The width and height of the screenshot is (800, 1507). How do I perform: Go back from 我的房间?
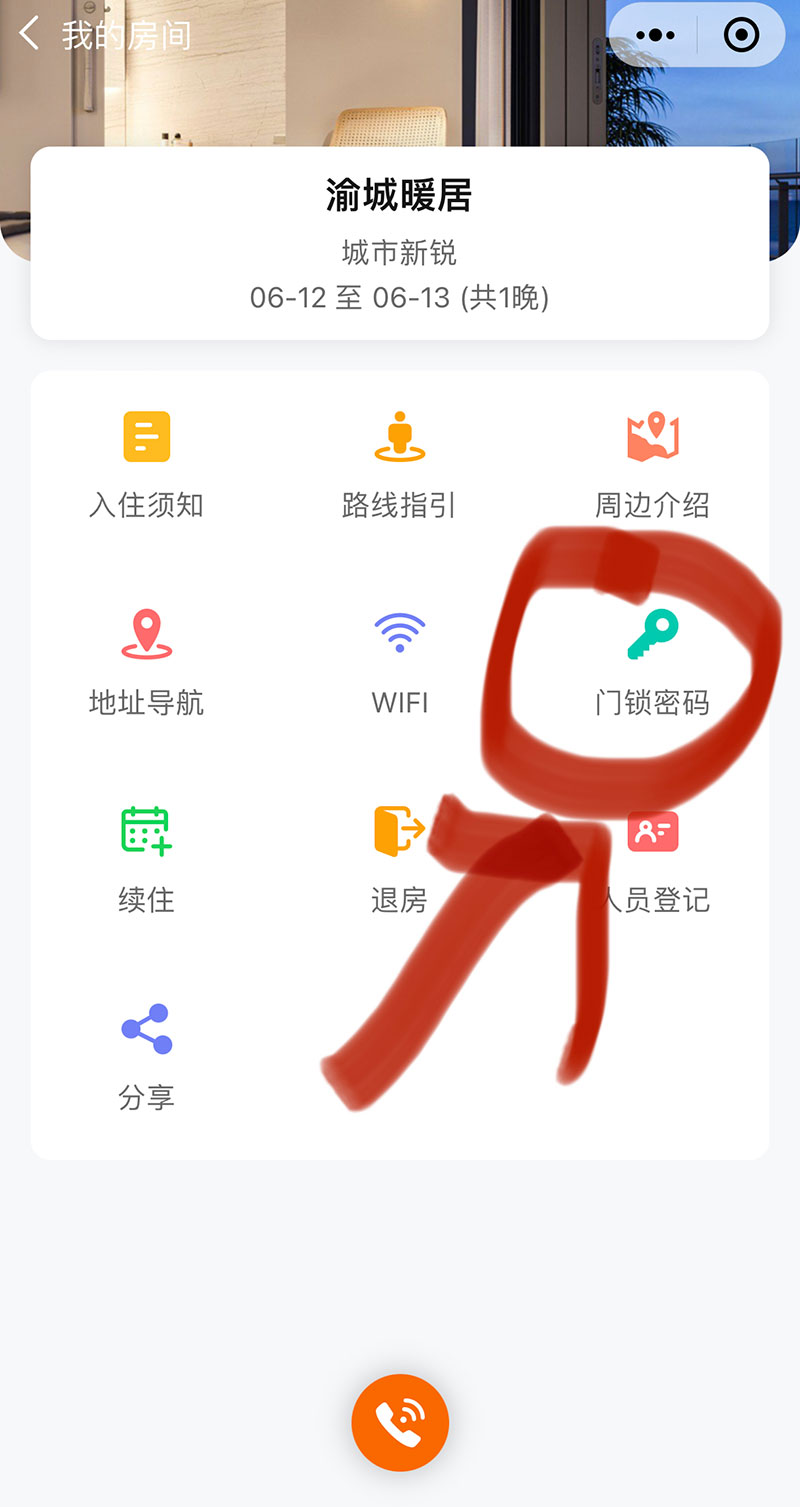30,35
